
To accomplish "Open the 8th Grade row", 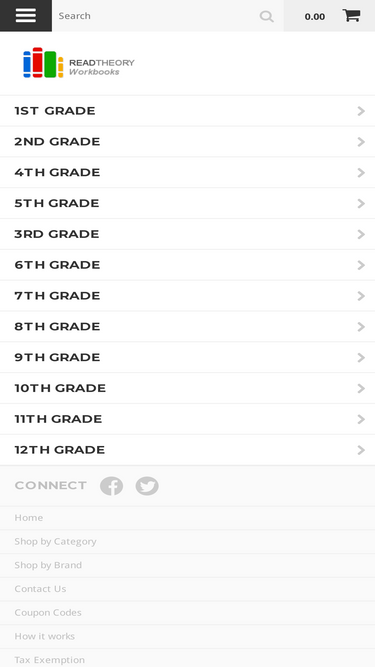I will (188, 327).
